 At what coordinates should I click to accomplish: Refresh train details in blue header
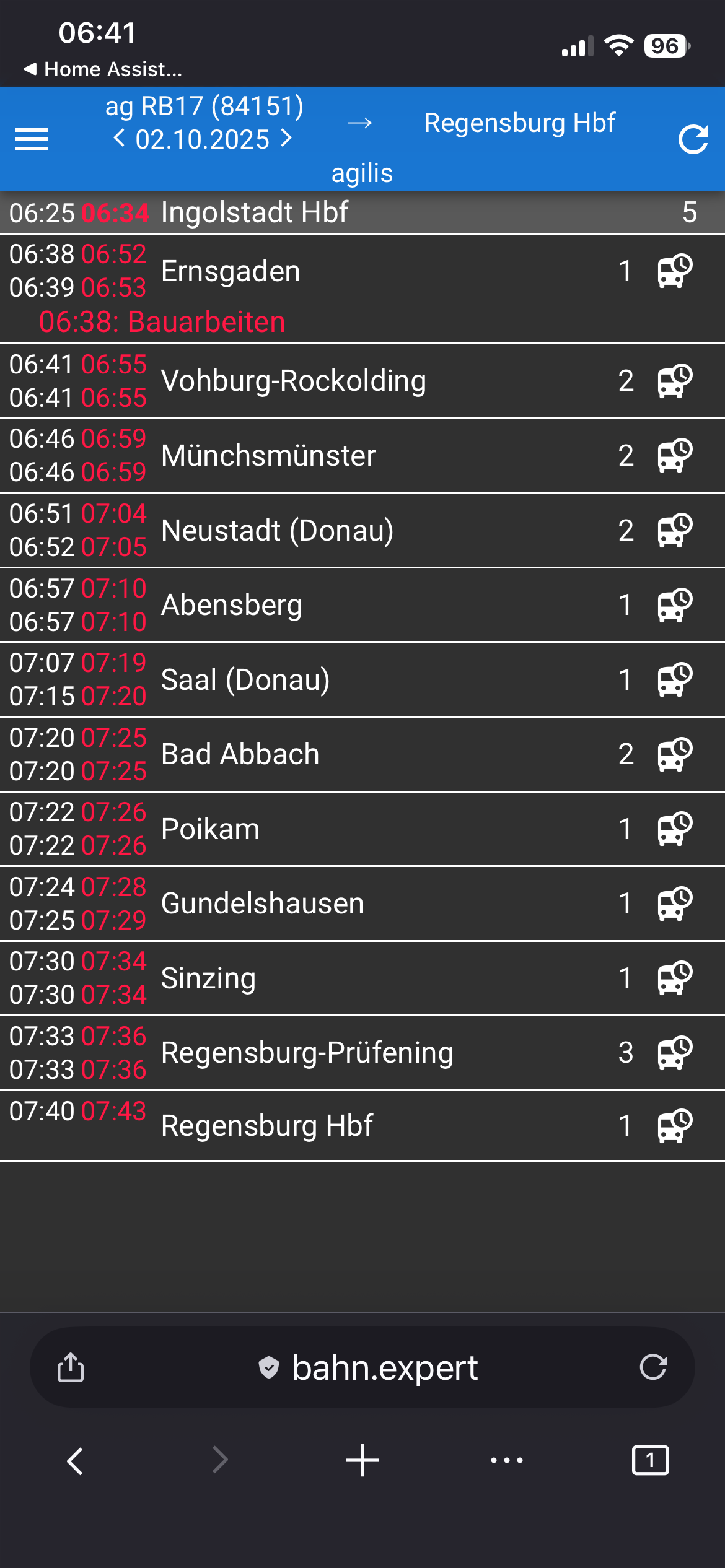tap(693, 139)
